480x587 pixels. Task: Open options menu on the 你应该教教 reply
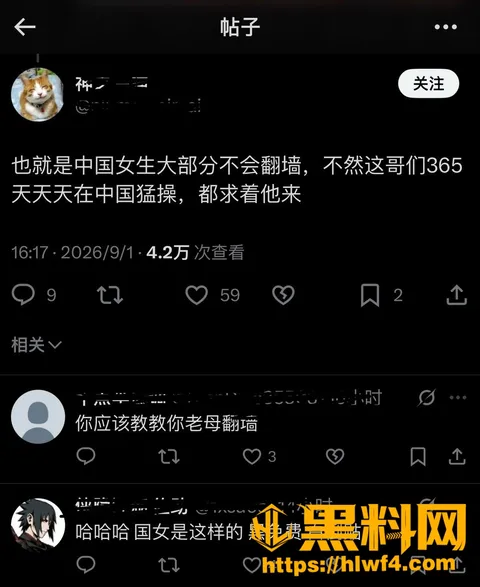pyautogui.click(x=458, y=398)
